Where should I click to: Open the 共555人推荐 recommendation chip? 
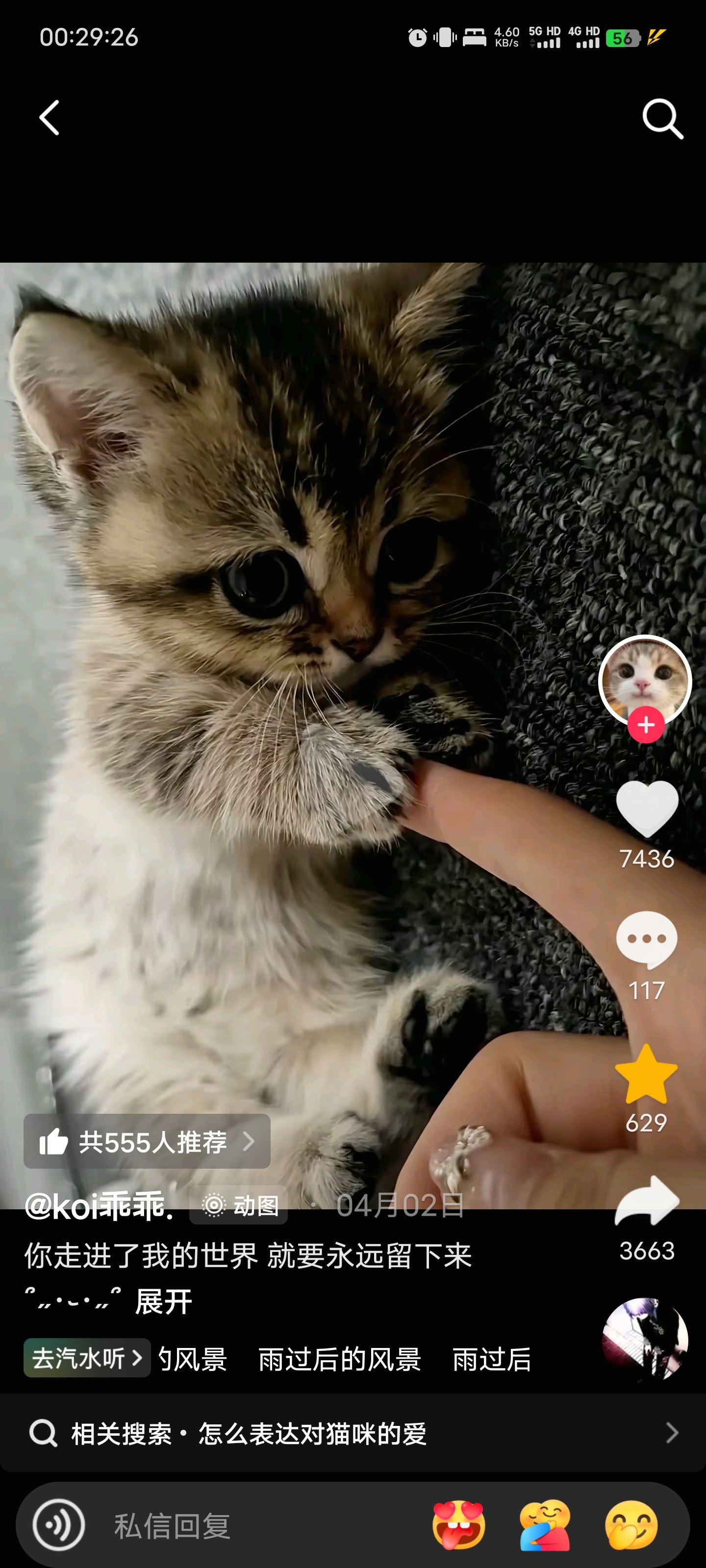pos(147,1141)
